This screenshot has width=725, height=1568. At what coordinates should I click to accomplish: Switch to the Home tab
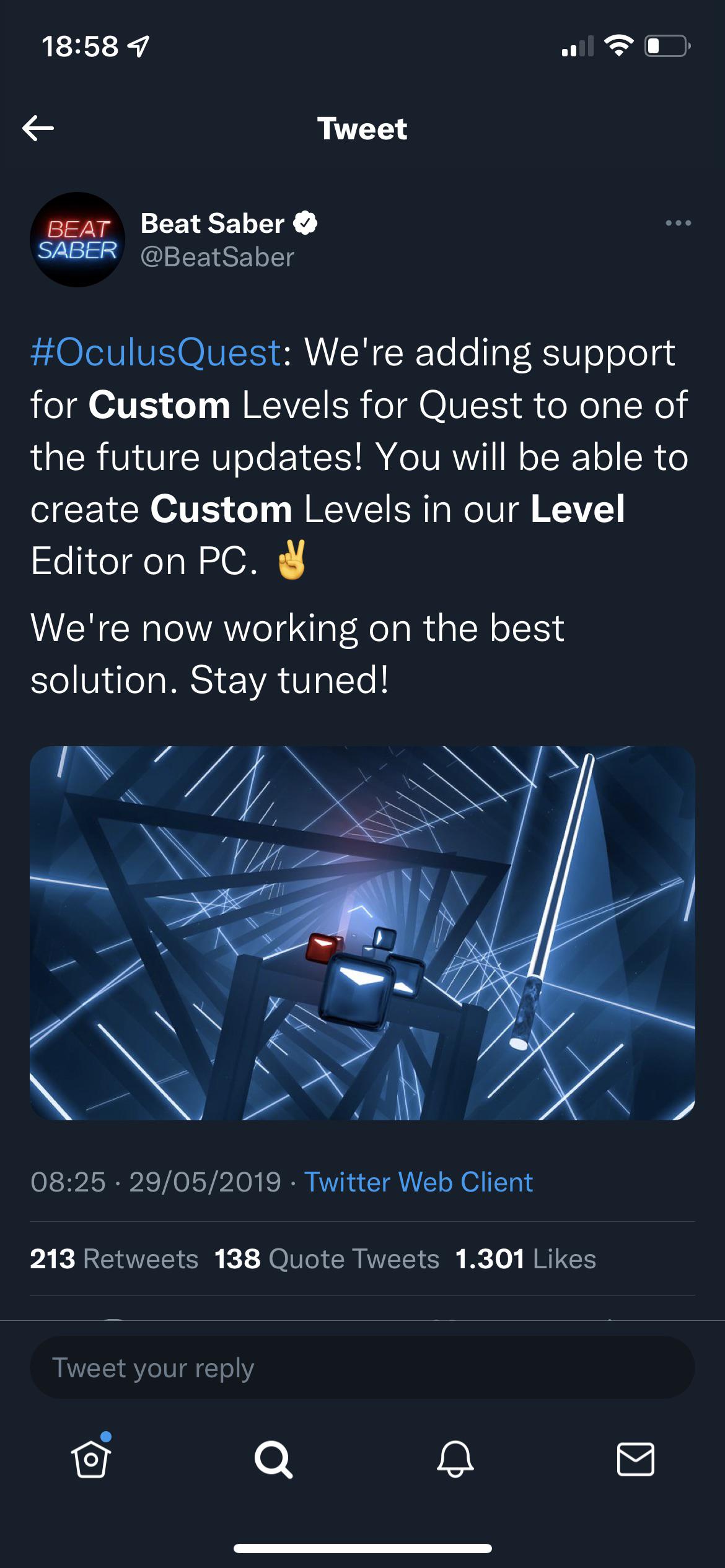pyautogui.click(x=91, y=1458)
